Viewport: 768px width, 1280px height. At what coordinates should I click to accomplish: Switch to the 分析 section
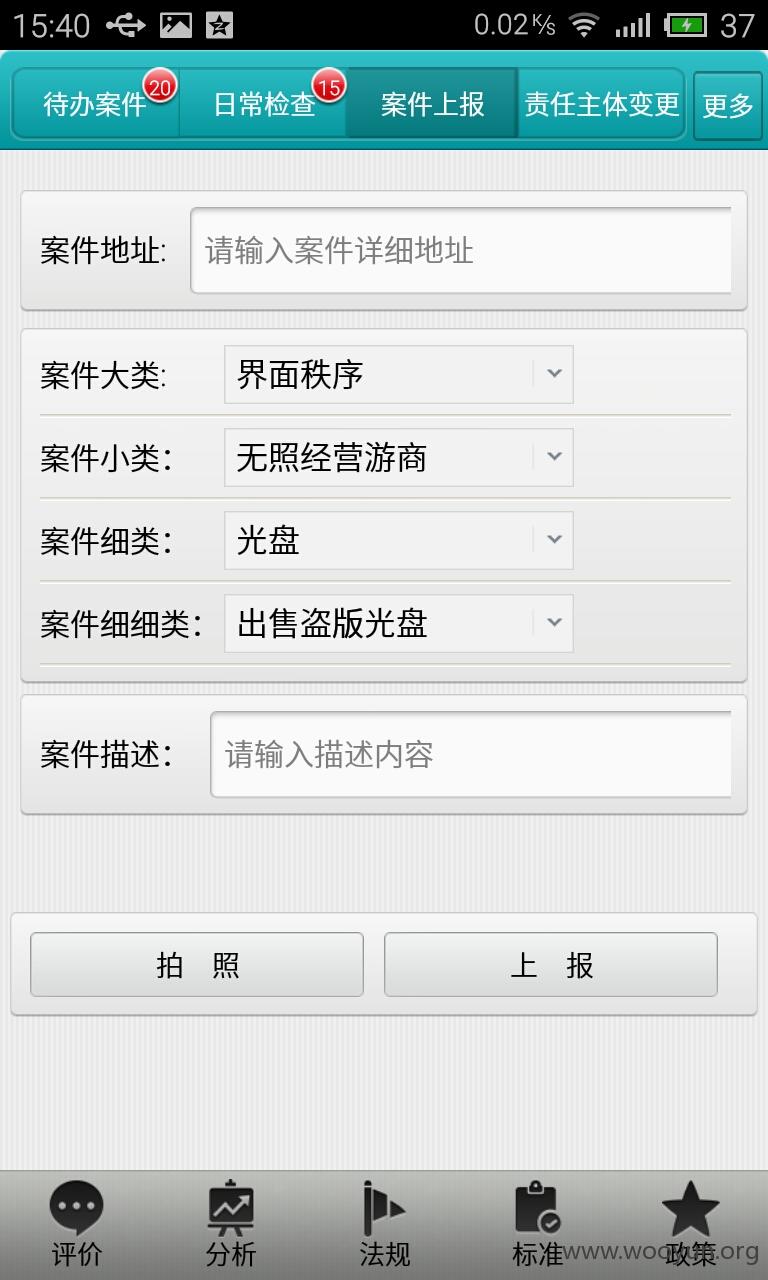point(231,1224)
